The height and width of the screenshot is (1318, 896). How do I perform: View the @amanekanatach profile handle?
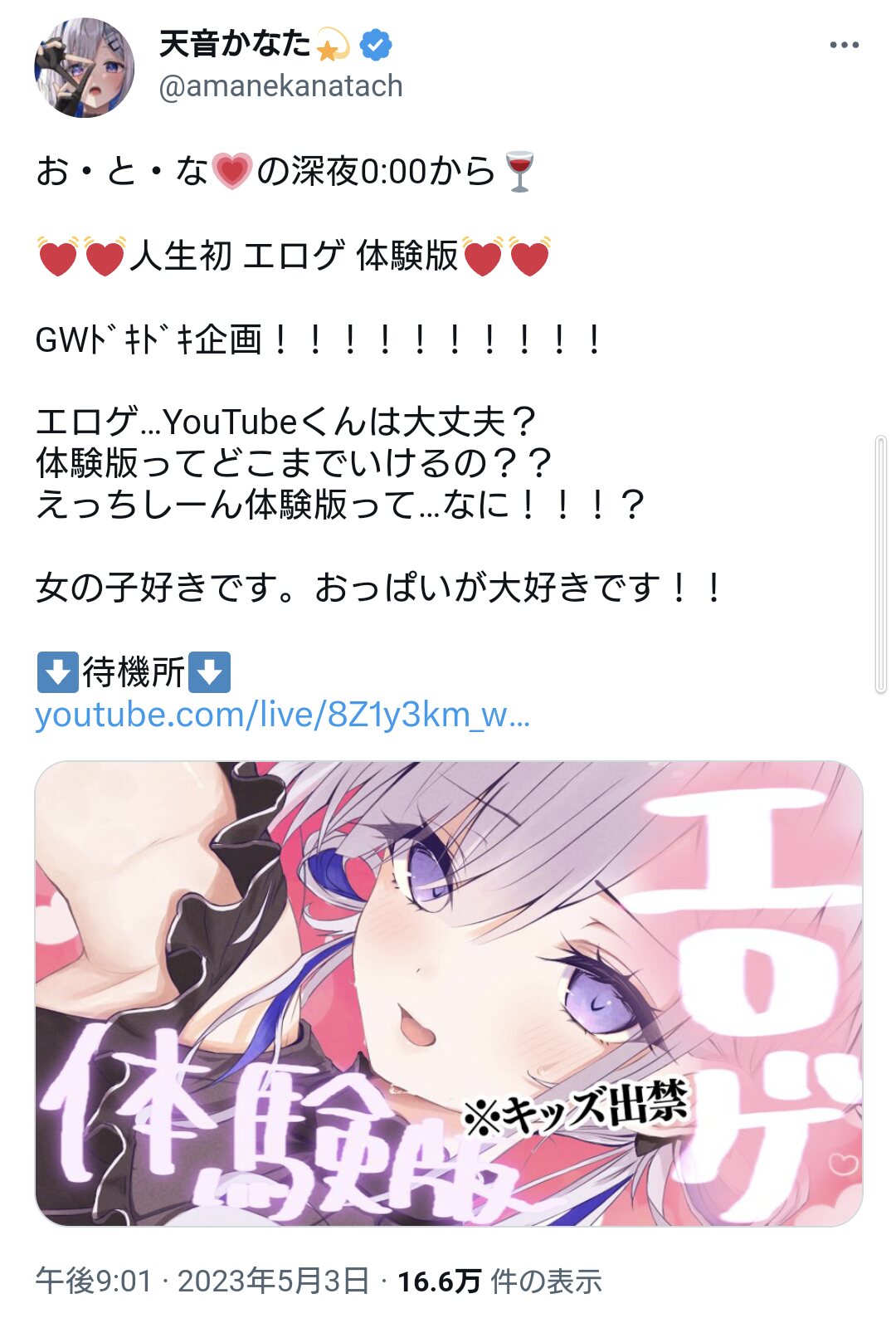click(280, 86)
